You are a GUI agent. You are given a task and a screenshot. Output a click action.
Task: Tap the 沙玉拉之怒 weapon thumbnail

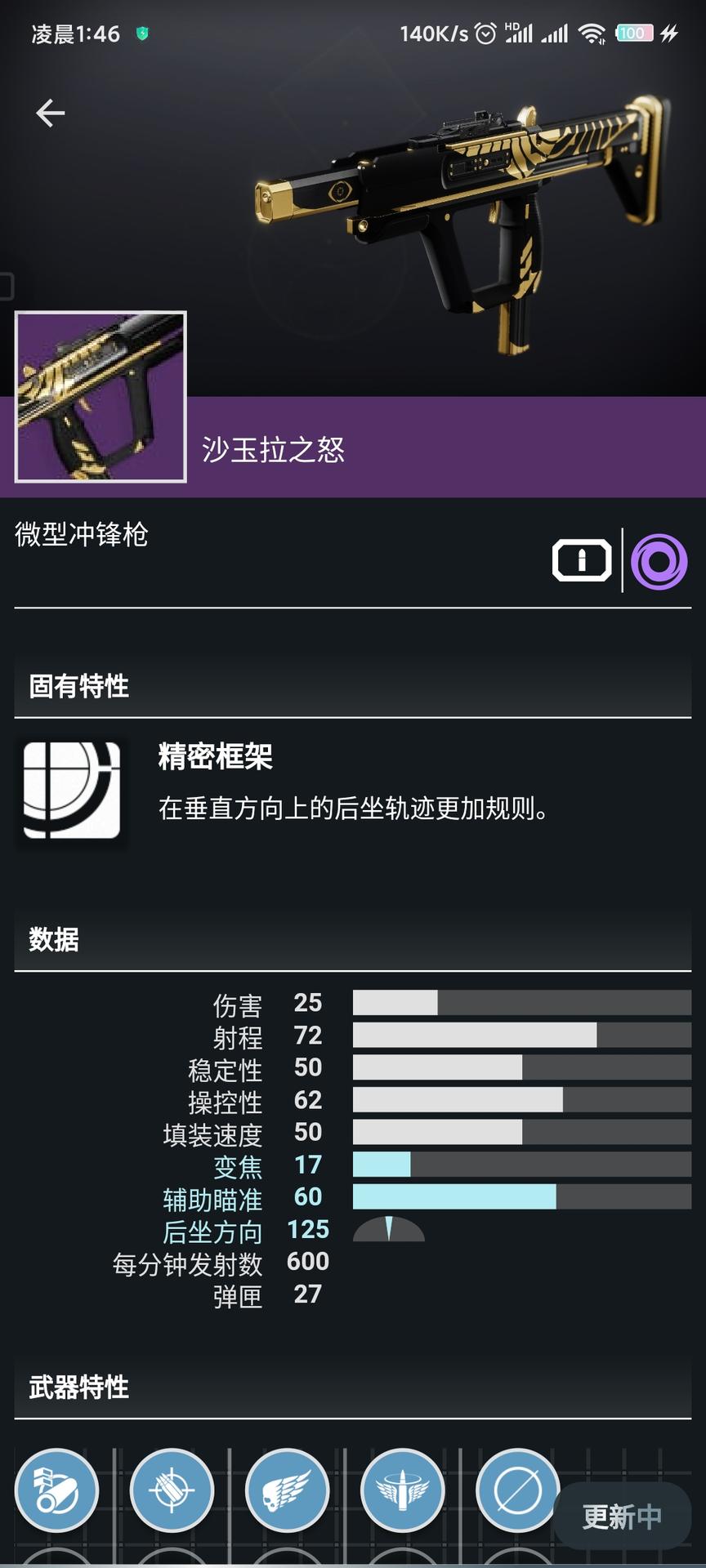(x=101, y=397)
